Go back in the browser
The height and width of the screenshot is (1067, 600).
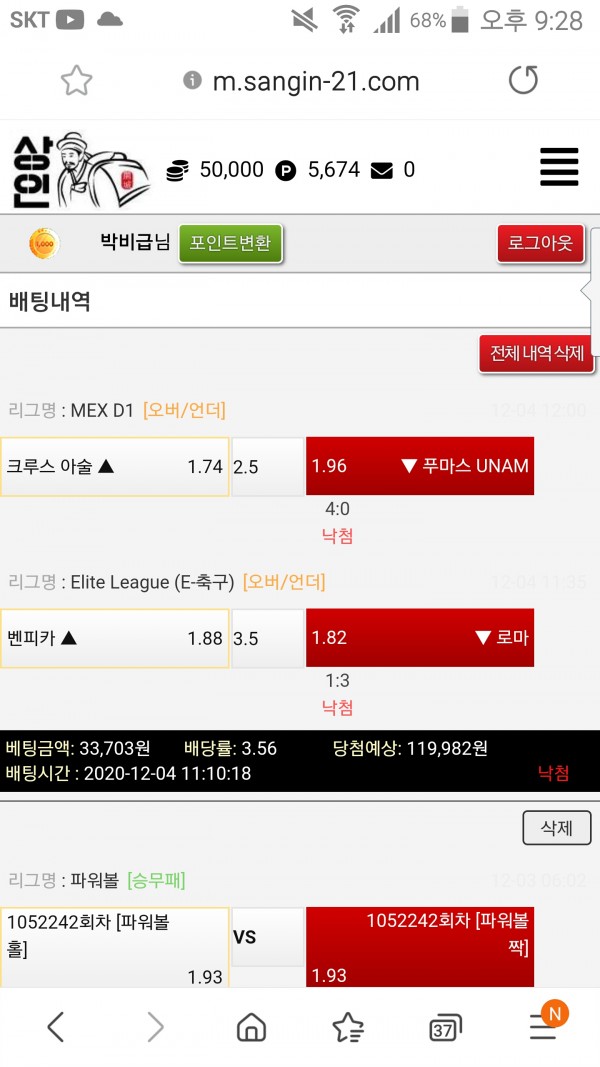(x=56, y=1027)
